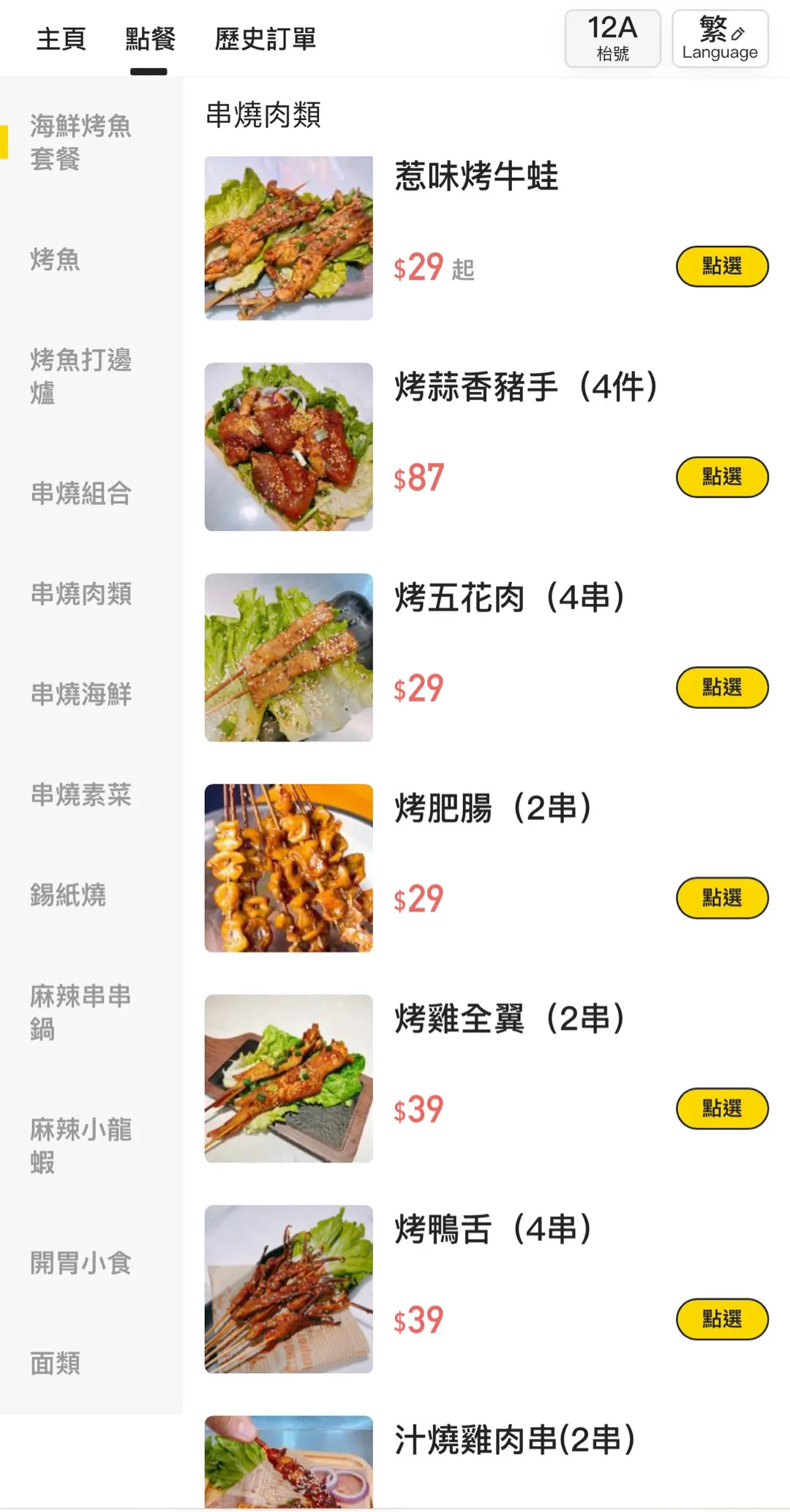
Task: Go to the 開胃小食 category
Action: pyautogui.click(x=80, y=1263)
